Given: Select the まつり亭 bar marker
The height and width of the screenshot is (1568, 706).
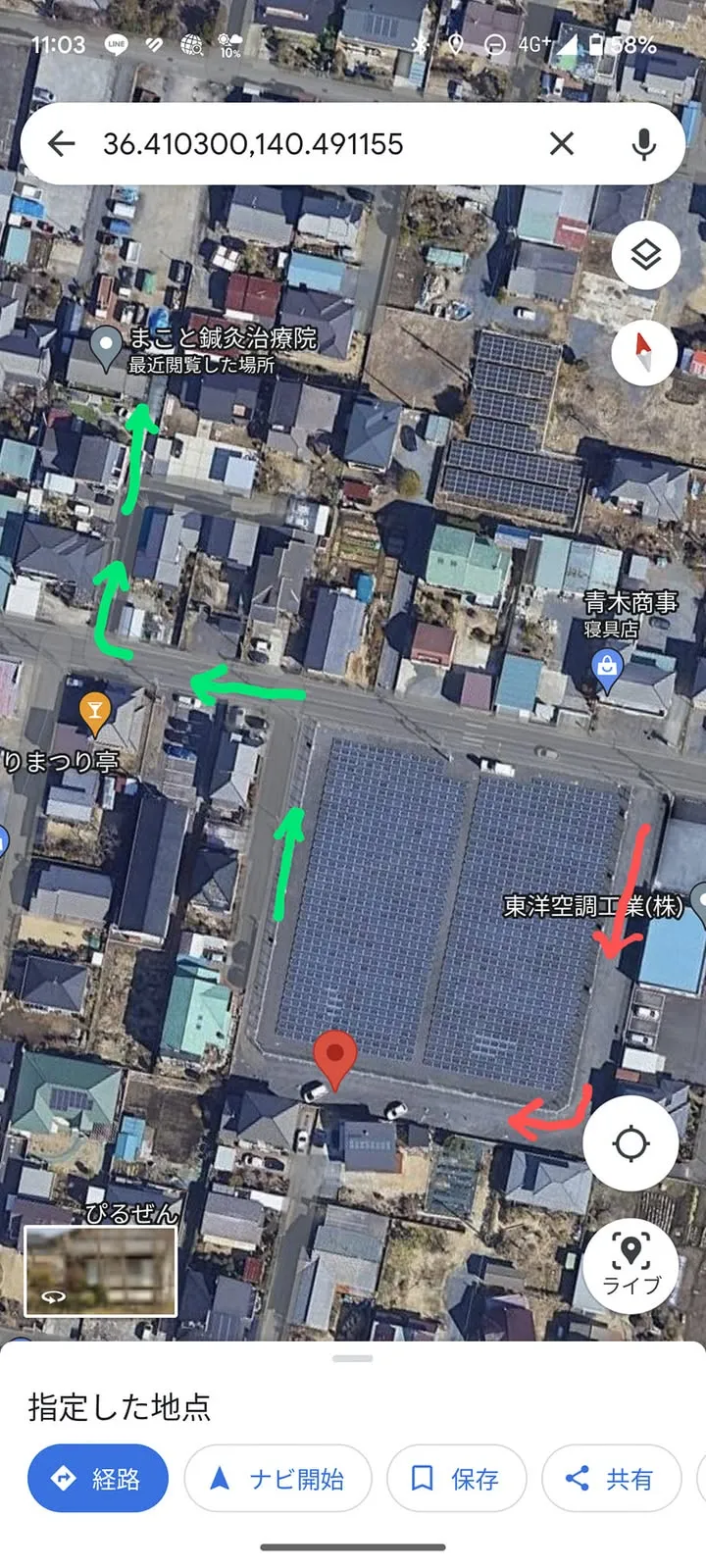Looking at the screenshot, I should pyautogui.click(x=95, y=712).
